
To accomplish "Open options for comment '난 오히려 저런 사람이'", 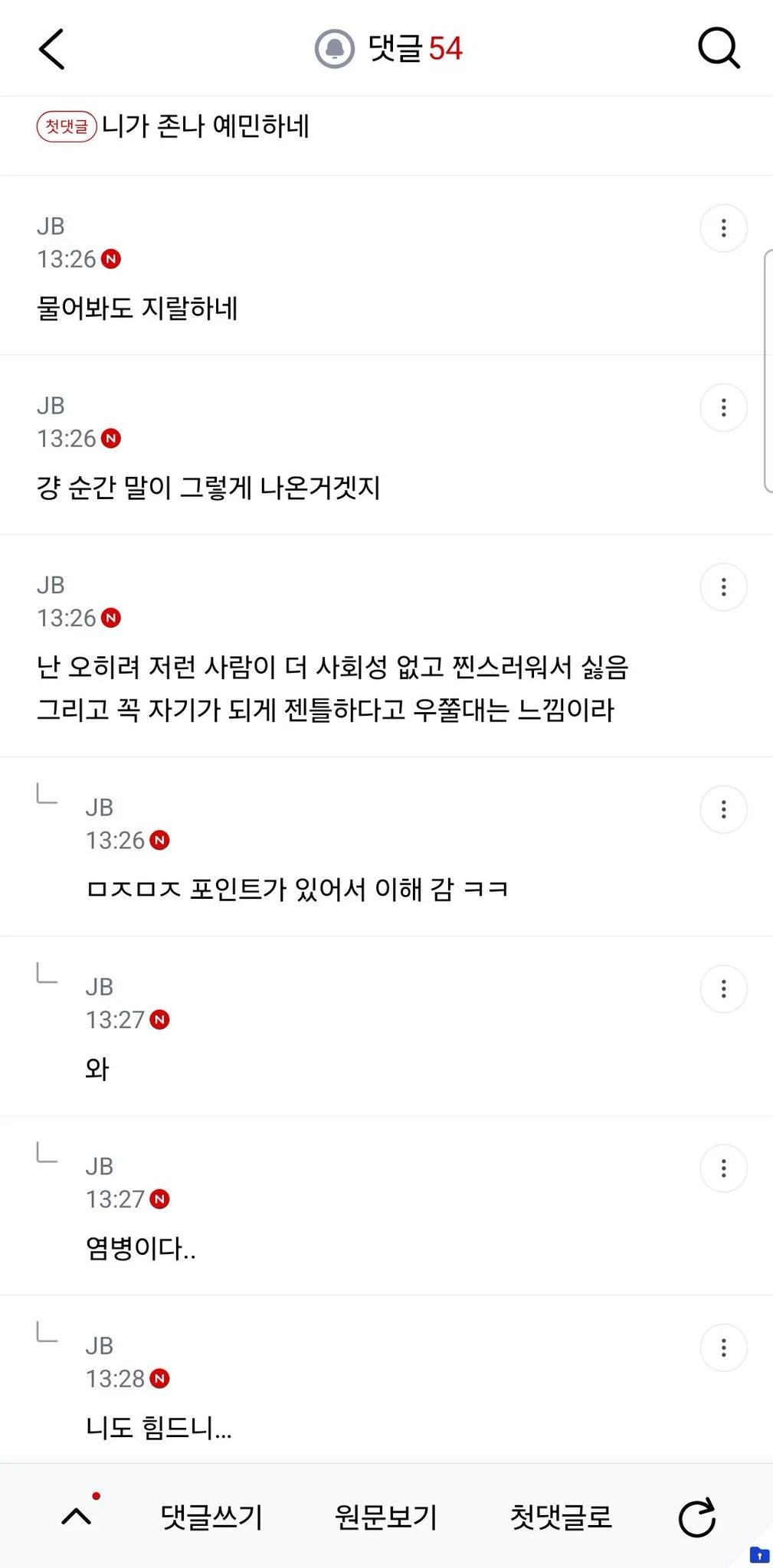I will (x=723, y=587).
